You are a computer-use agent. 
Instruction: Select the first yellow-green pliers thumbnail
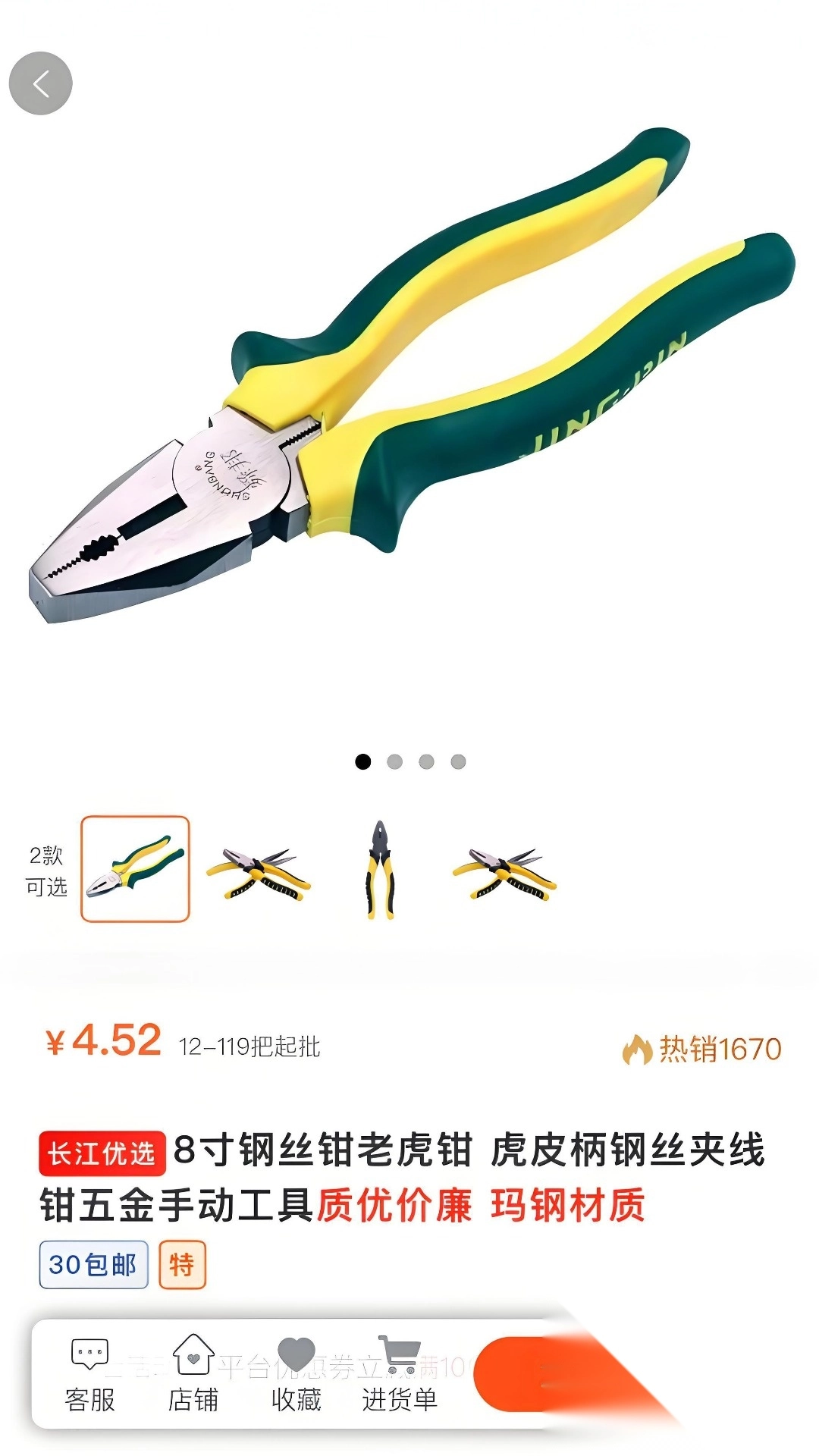click(x=135, y=872)
